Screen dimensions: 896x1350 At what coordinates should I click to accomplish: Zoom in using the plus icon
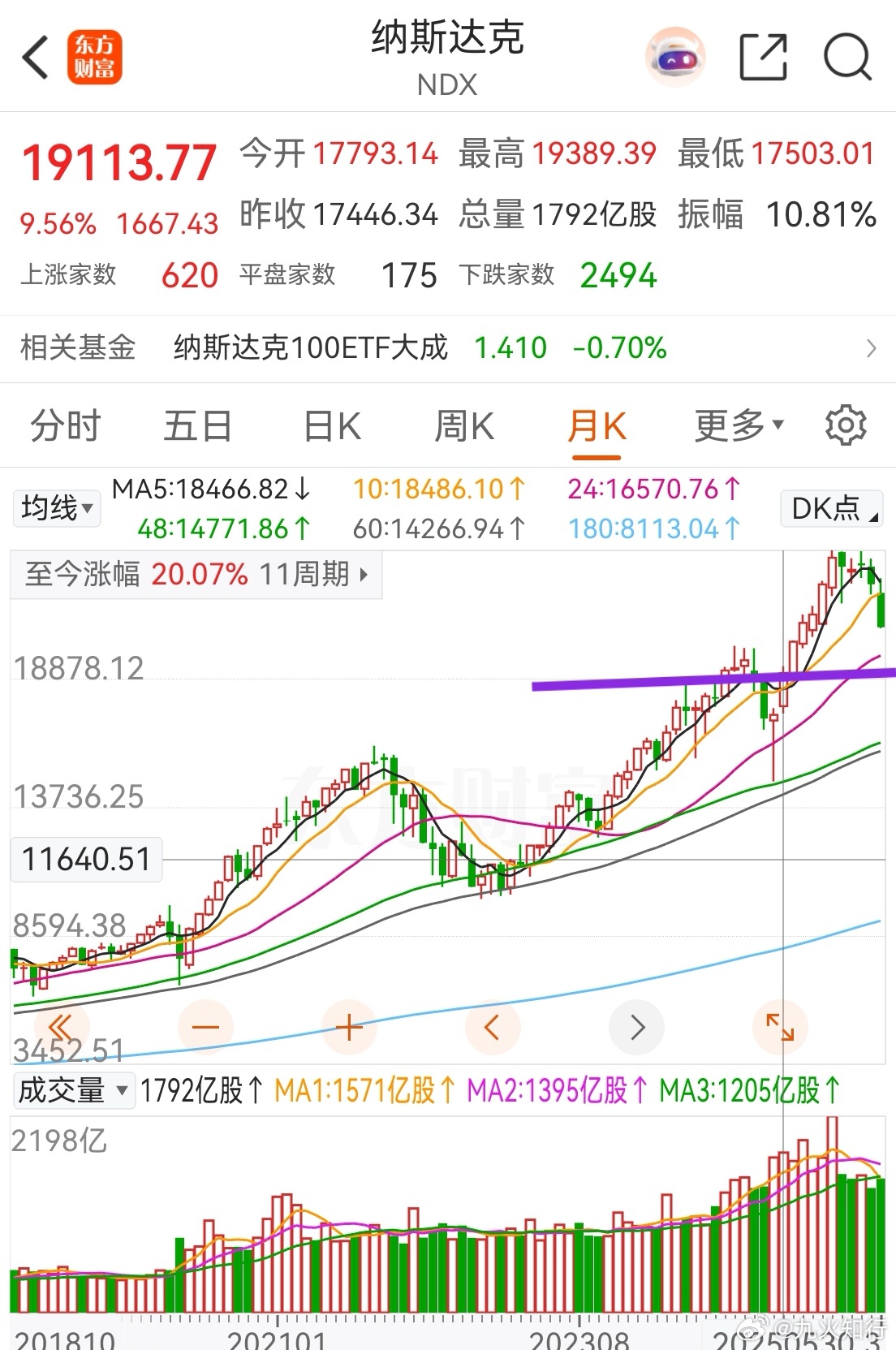tap(349, 1027)
